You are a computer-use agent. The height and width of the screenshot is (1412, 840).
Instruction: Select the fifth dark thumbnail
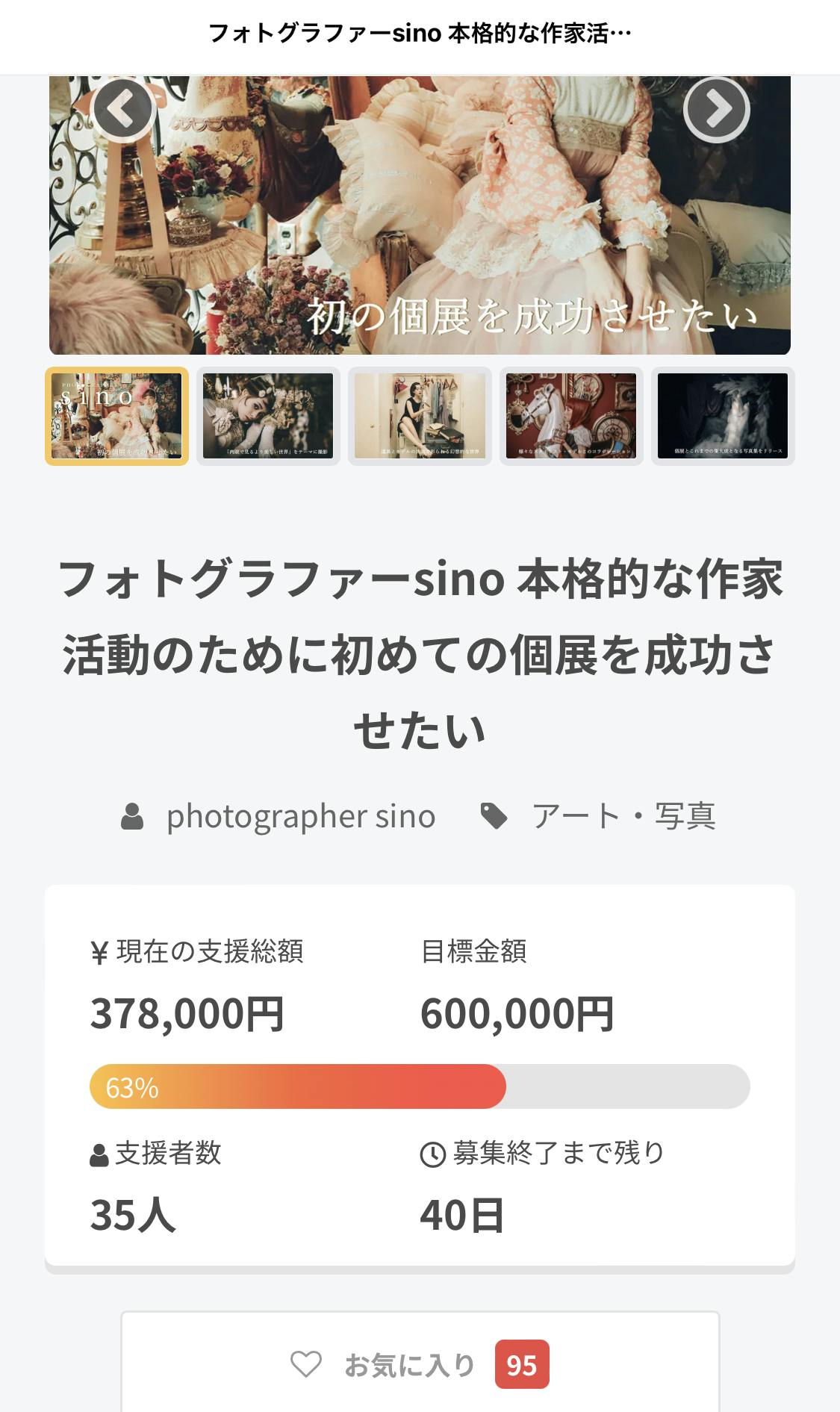point(723,416)
